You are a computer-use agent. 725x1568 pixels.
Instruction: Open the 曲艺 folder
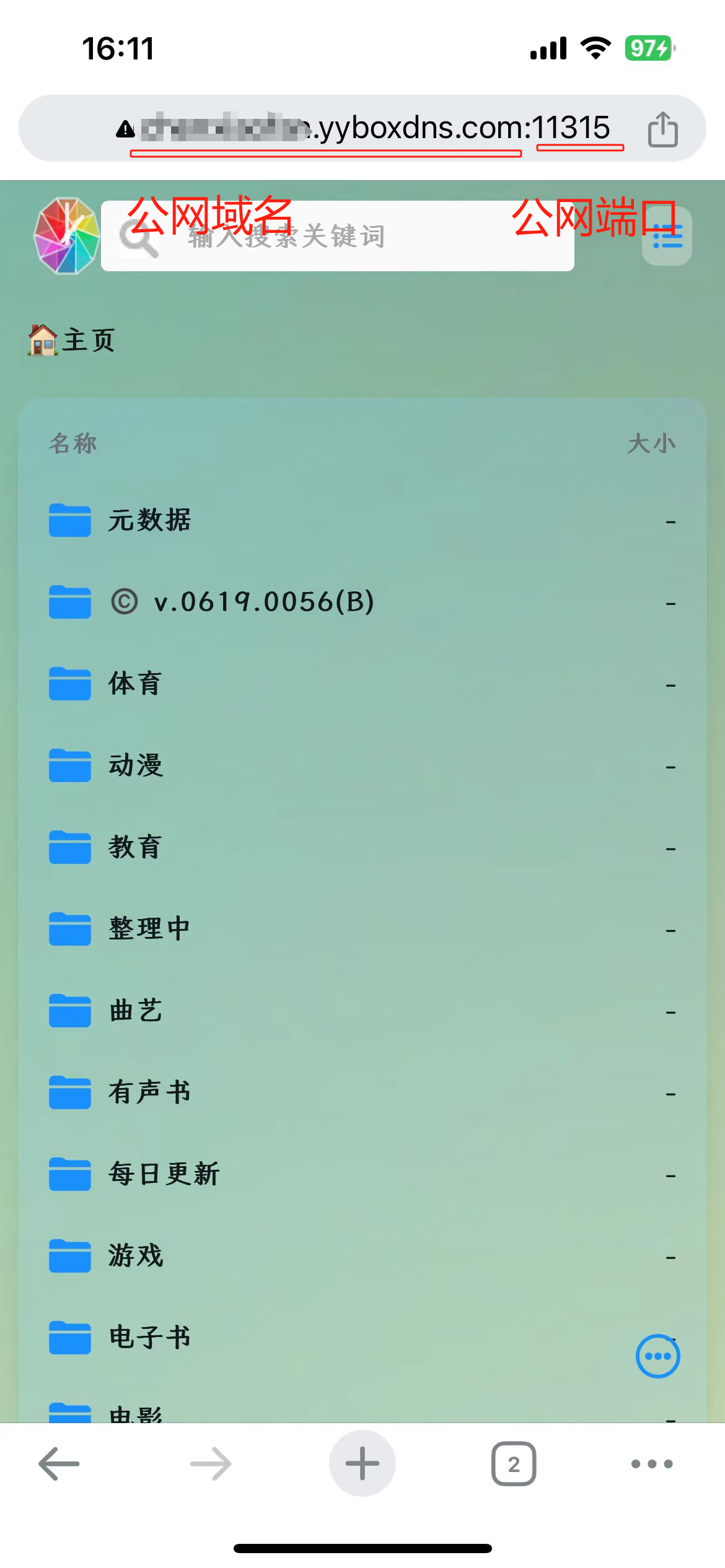point(135,1011)
